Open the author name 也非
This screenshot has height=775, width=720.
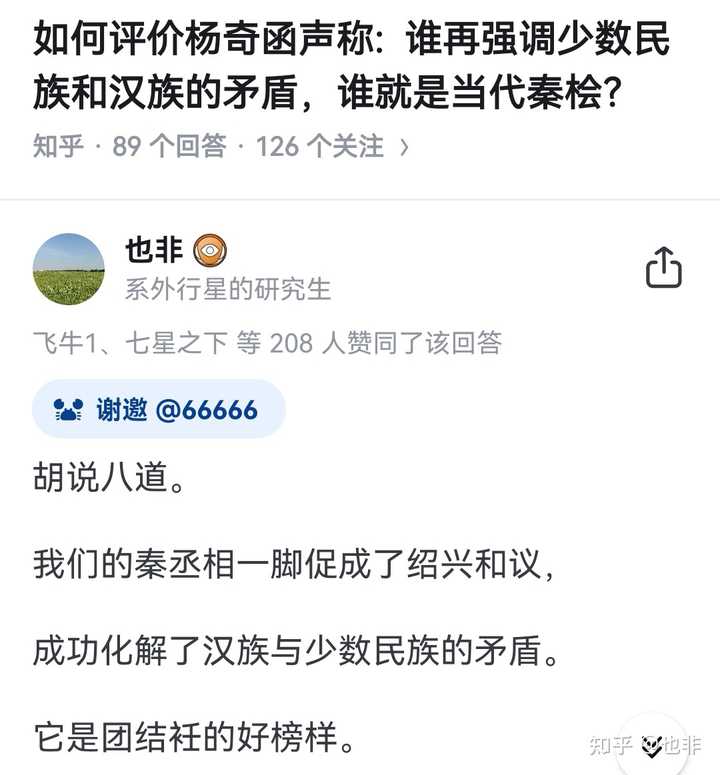(153, 249)
